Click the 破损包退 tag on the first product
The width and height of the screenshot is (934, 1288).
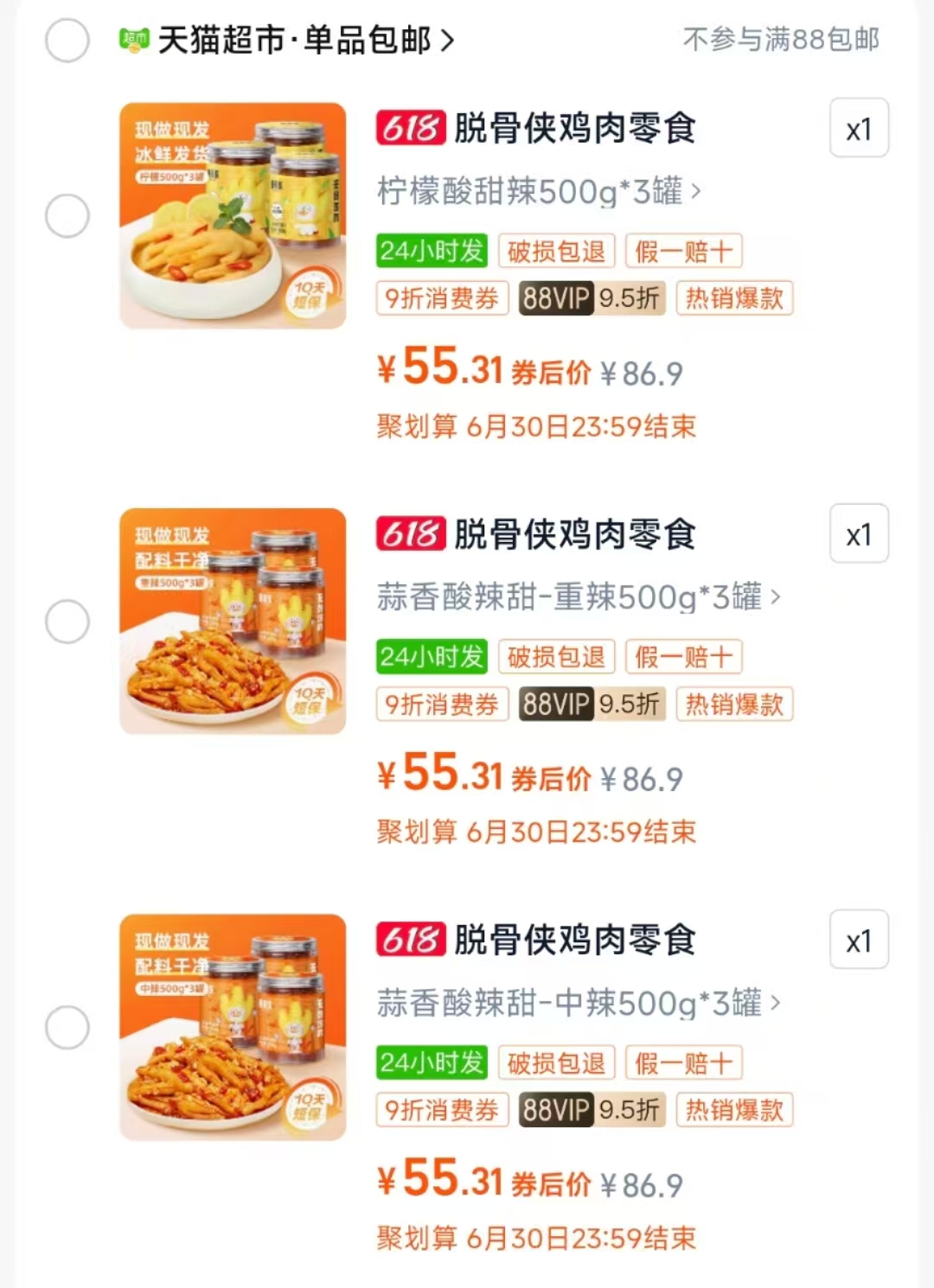[557, 251]
